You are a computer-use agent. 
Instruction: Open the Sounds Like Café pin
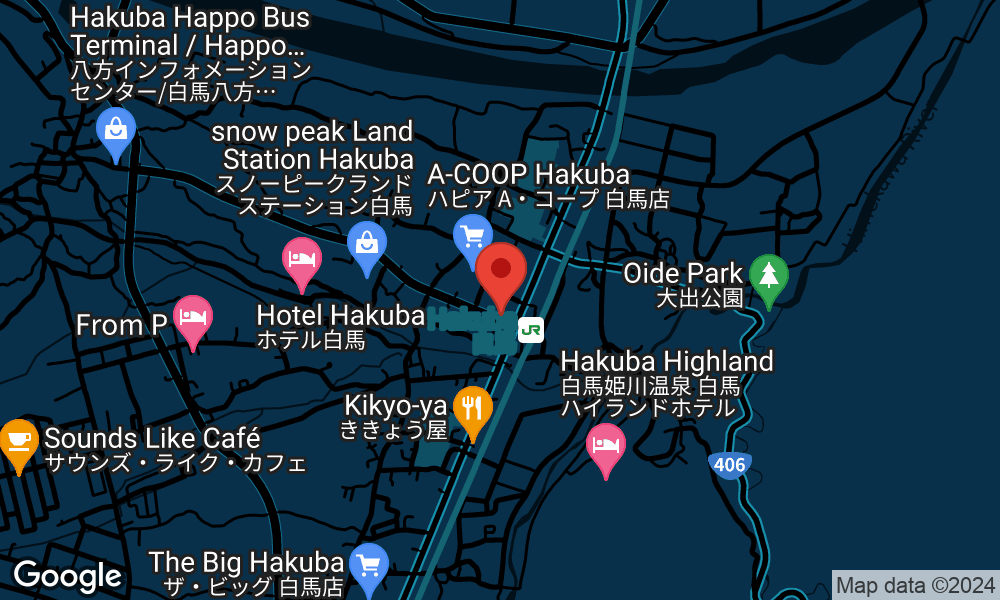(17, 440)
